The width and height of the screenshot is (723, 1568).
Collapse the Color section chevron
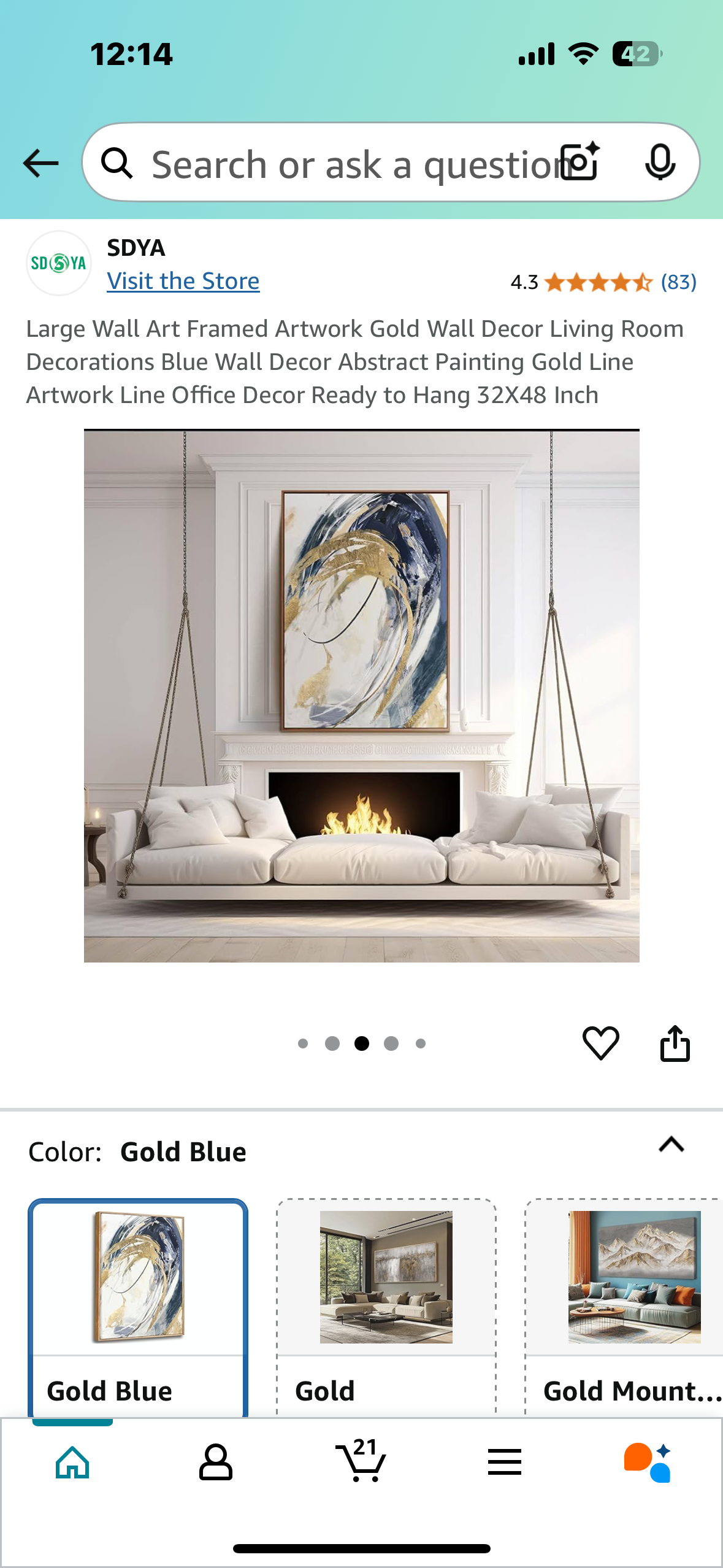click(671, 1145)
